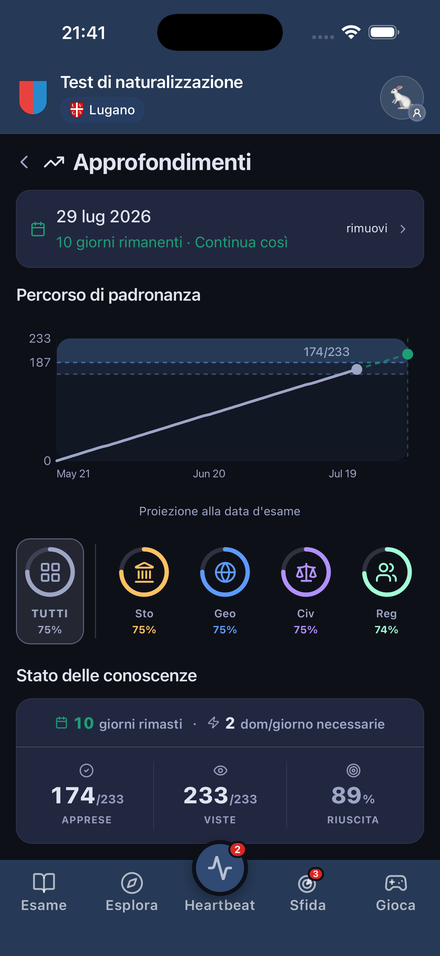The width and height of the screenshot is (440, 956).
Task: Switch to the Gioca tab
Action: pos(396,892)
